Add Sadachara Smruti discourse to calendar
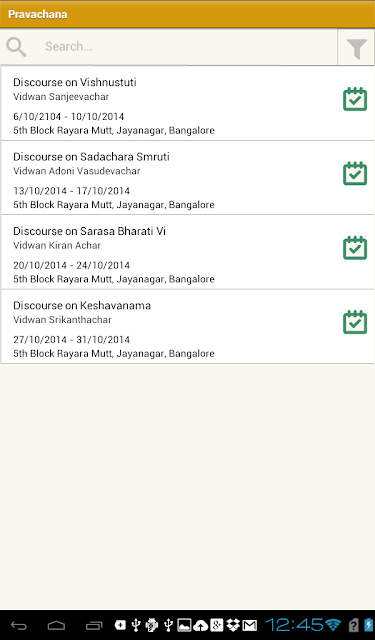The height and width of the screenshot is (640, 375). click(355, 173)
